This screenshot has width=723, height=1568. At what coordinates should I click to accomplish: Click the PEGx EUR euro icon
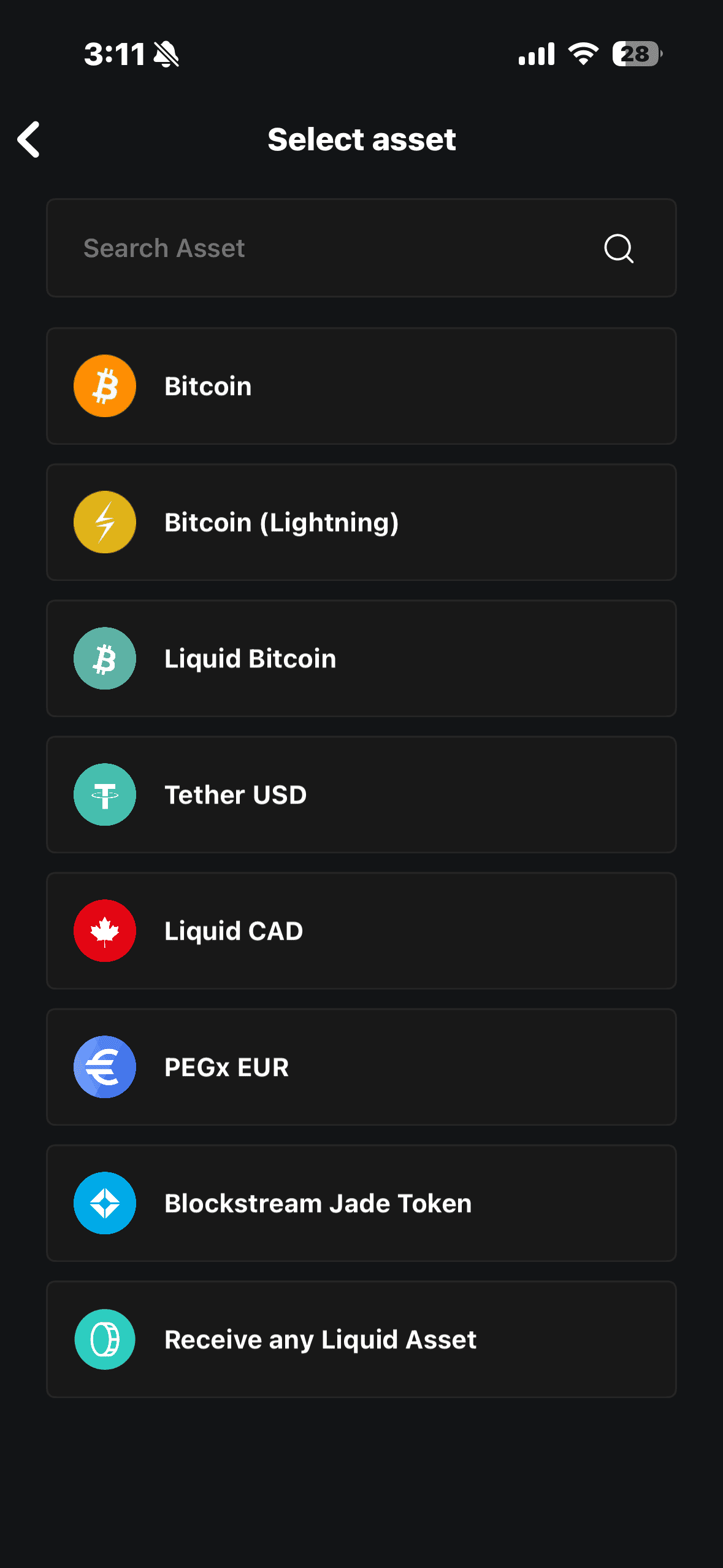tap(104, 1066)
